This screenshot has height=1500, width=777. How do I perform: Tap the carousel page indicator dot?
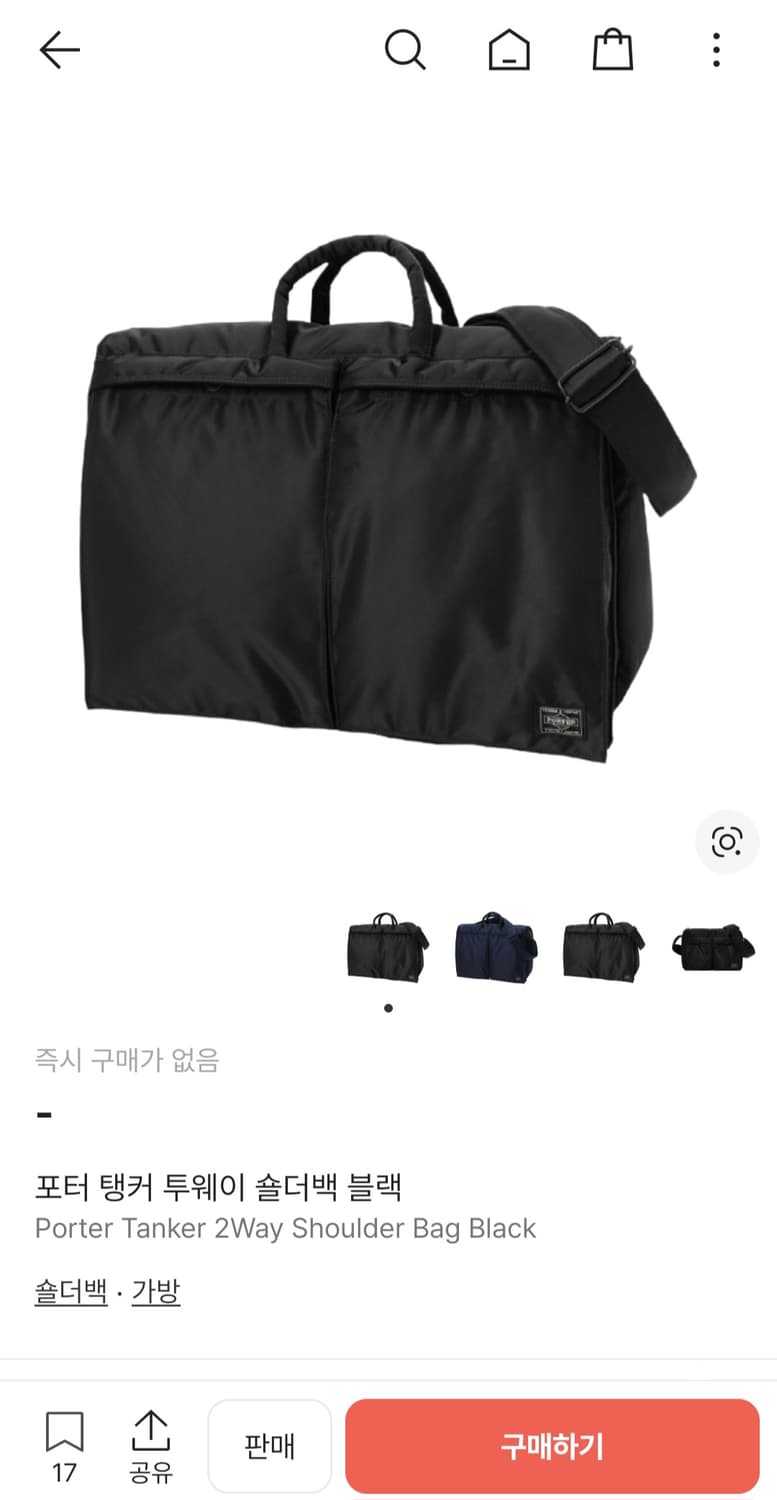(x=388, y=1008)
